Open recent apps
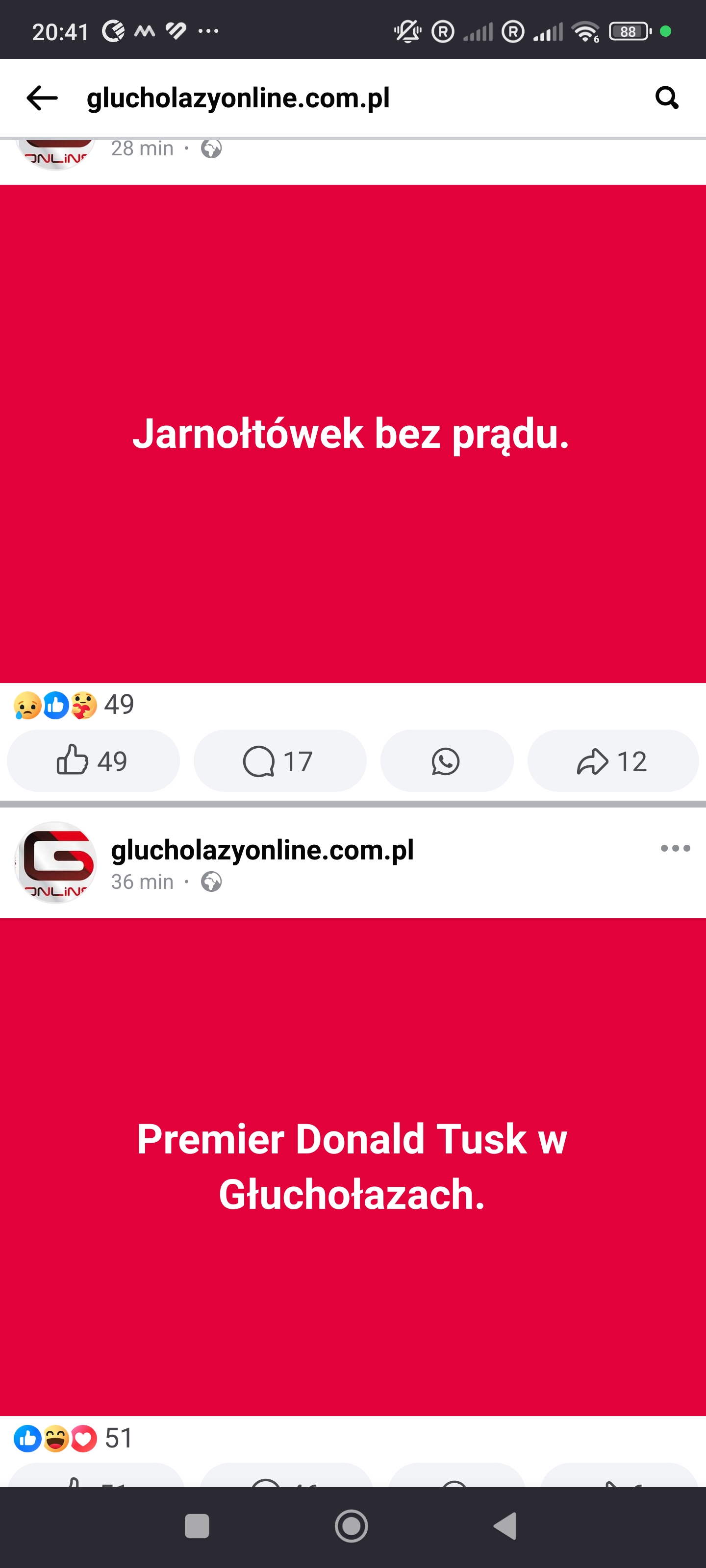Image resolution: width=706 pixels, height=1568 pixels. pos(197,1526)
